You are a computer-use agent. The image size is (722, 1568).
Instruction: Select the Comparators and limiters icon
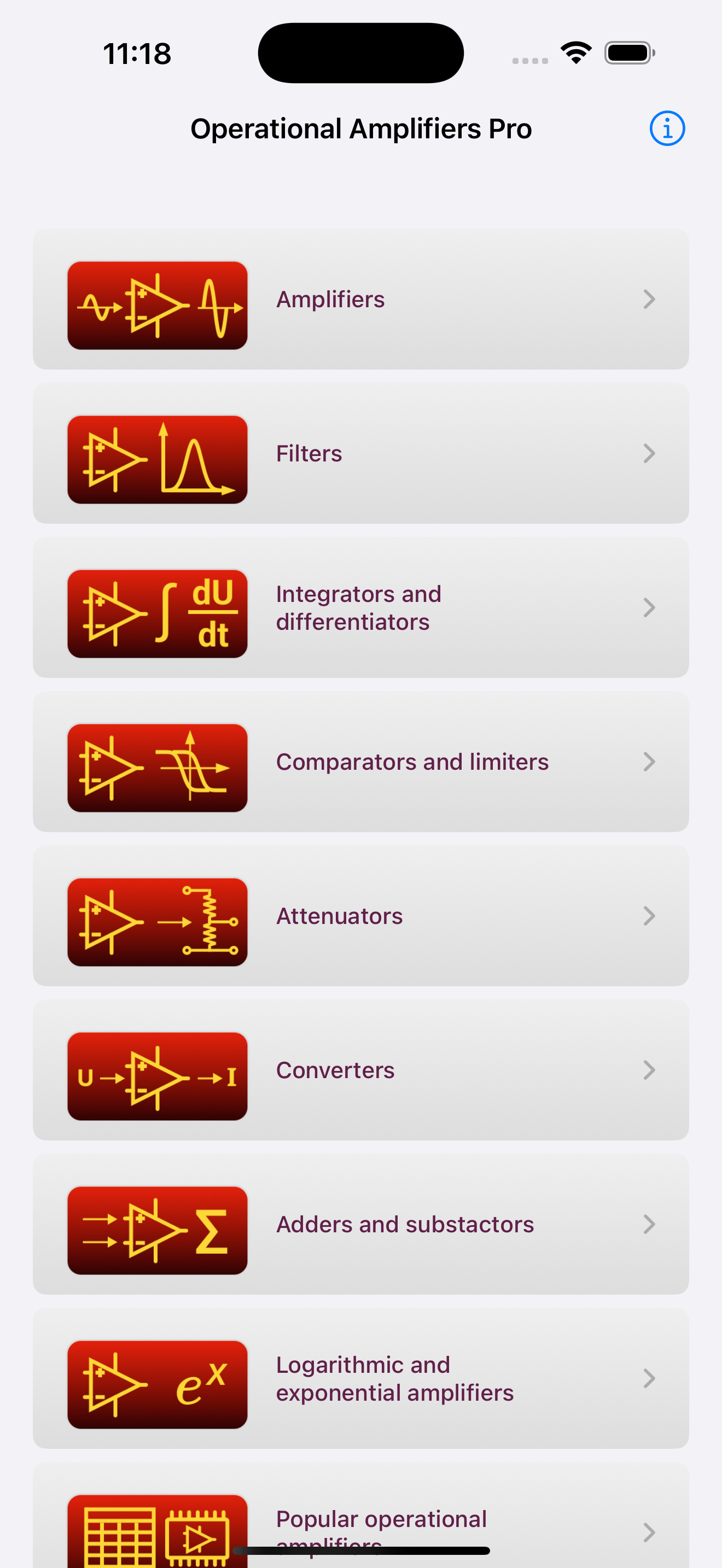click(157, 768)
